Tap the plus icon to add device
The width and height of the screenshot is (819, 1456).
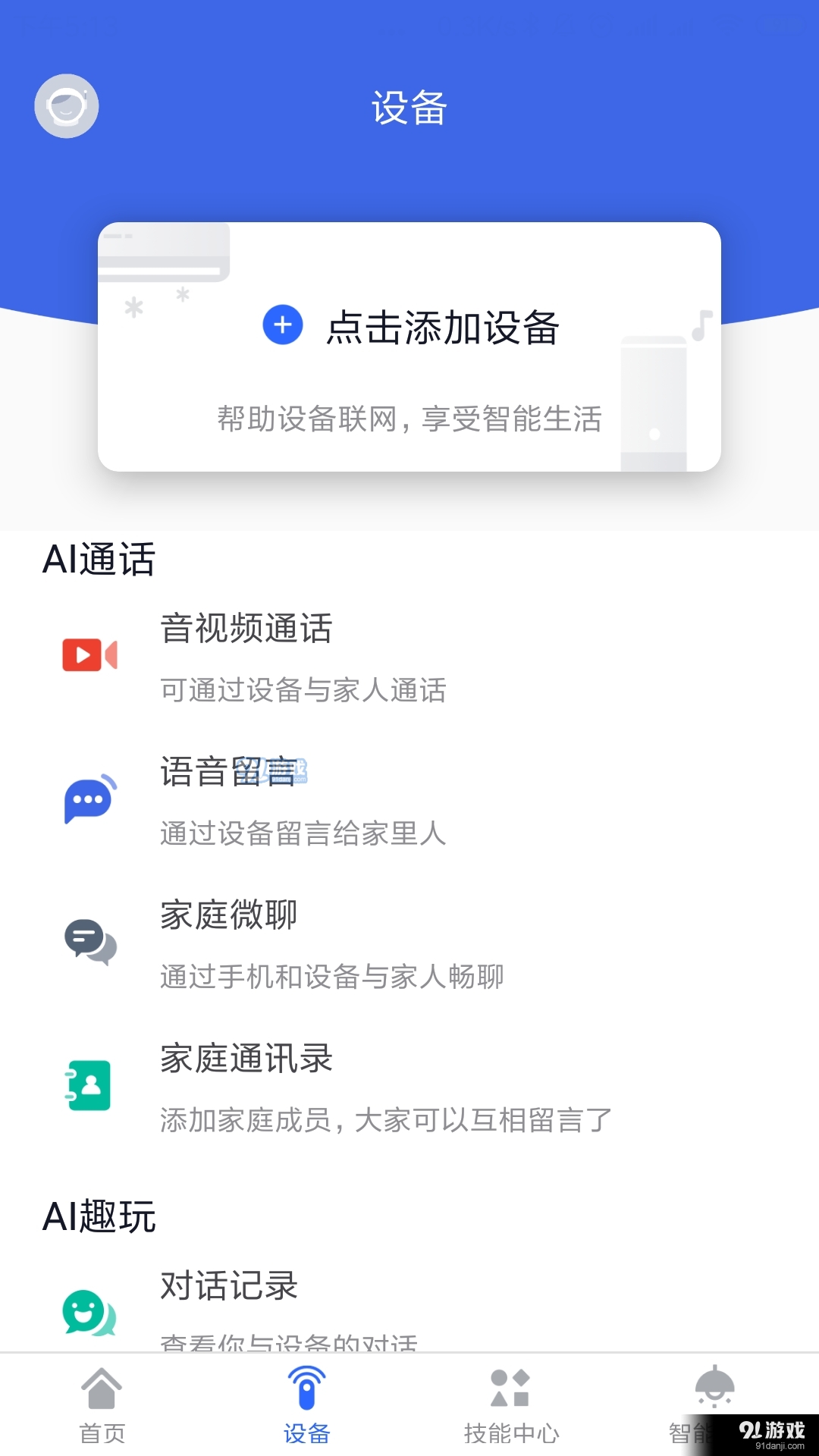click(281, 325)
